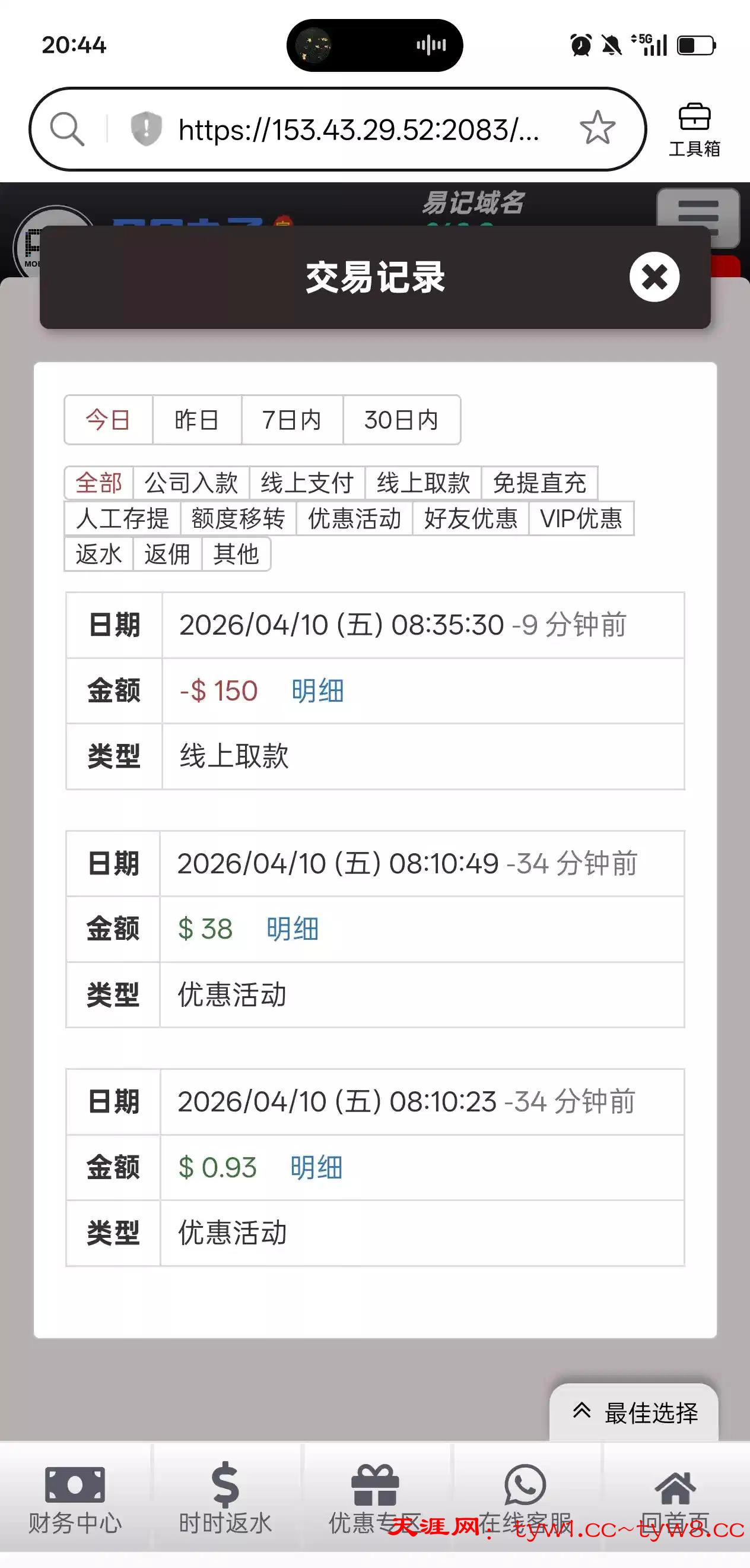Expand the 最佳选择 panel

click(634, 1413)
